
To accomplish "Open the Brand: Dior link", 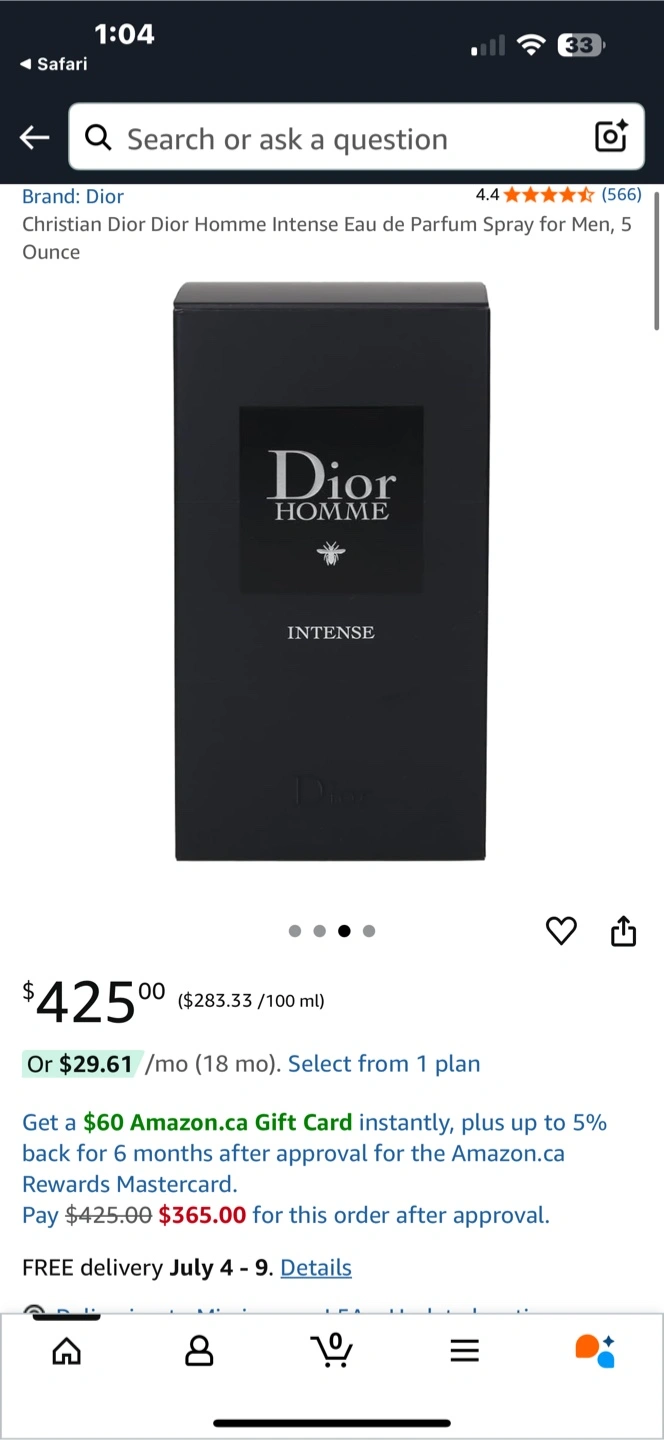I will pyautogui.click(x=73, y=197).
